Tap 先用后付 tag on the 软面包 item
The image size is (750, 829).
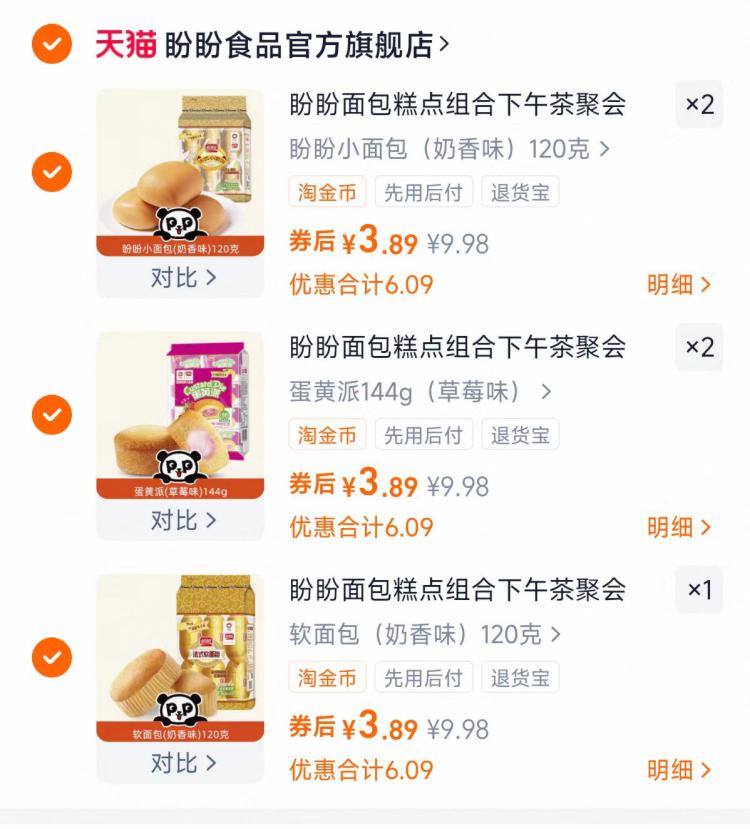(x=423, y=677)
